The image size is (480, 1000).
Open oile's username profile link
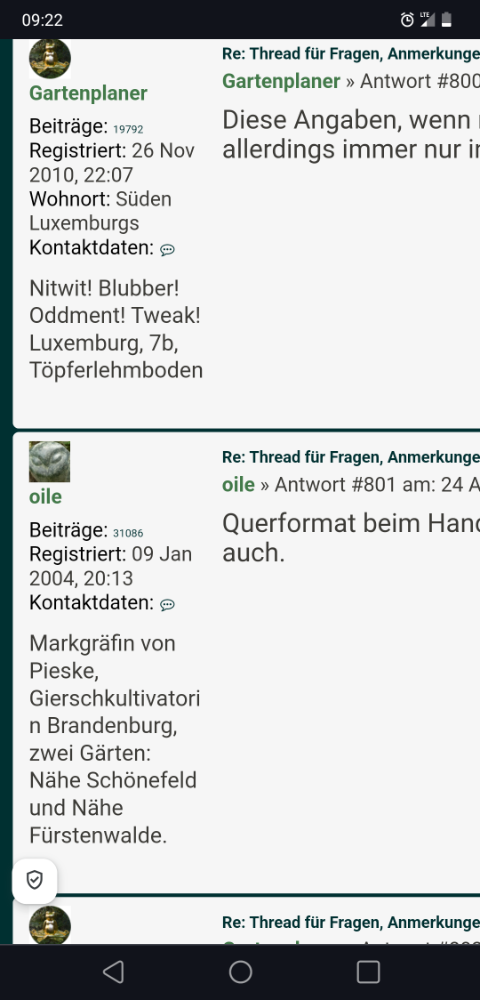click(46, 497)
